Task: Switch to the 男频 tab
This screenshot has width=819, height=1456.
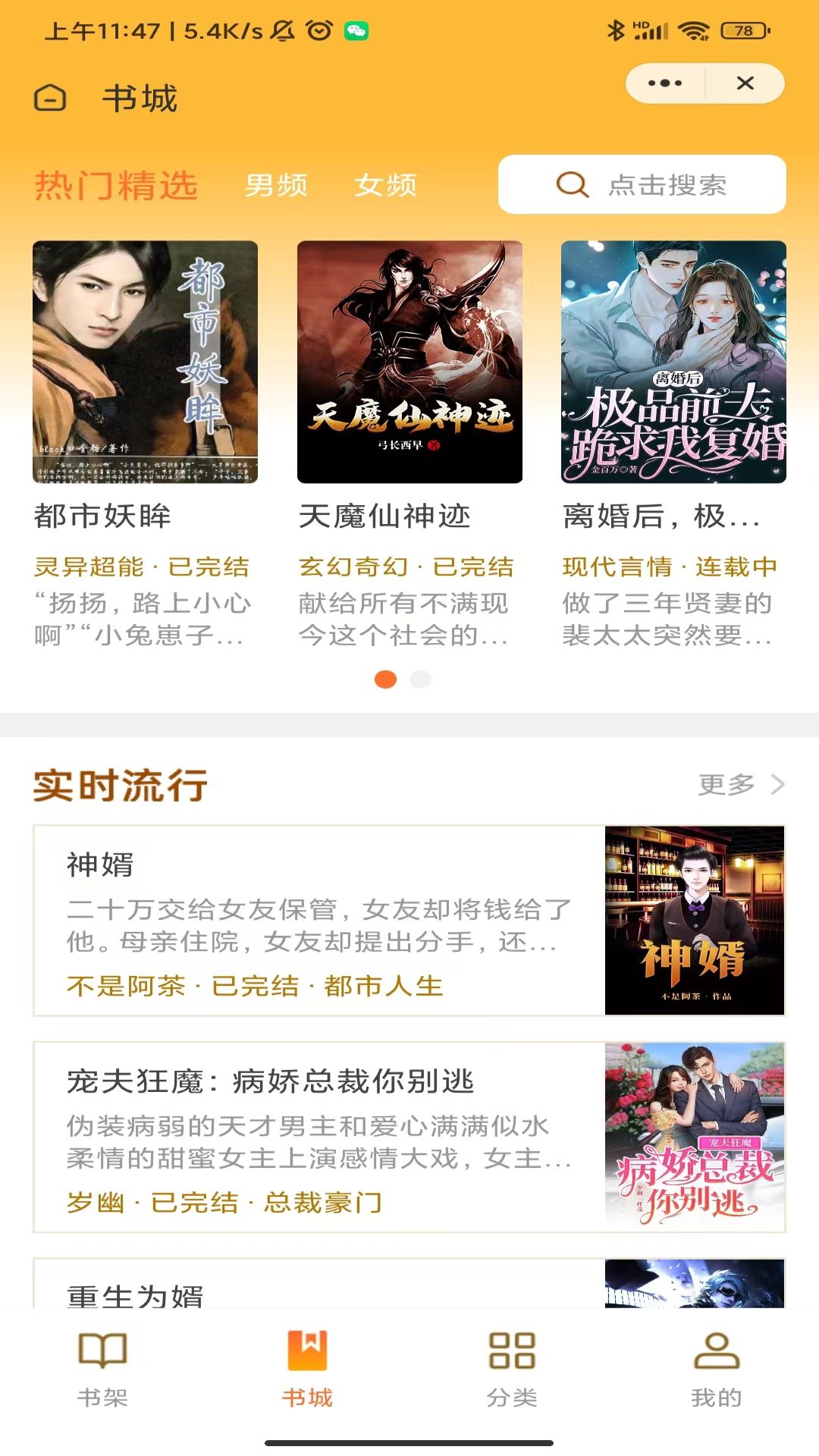Action: pyautogui.click(x=276, y=184)
